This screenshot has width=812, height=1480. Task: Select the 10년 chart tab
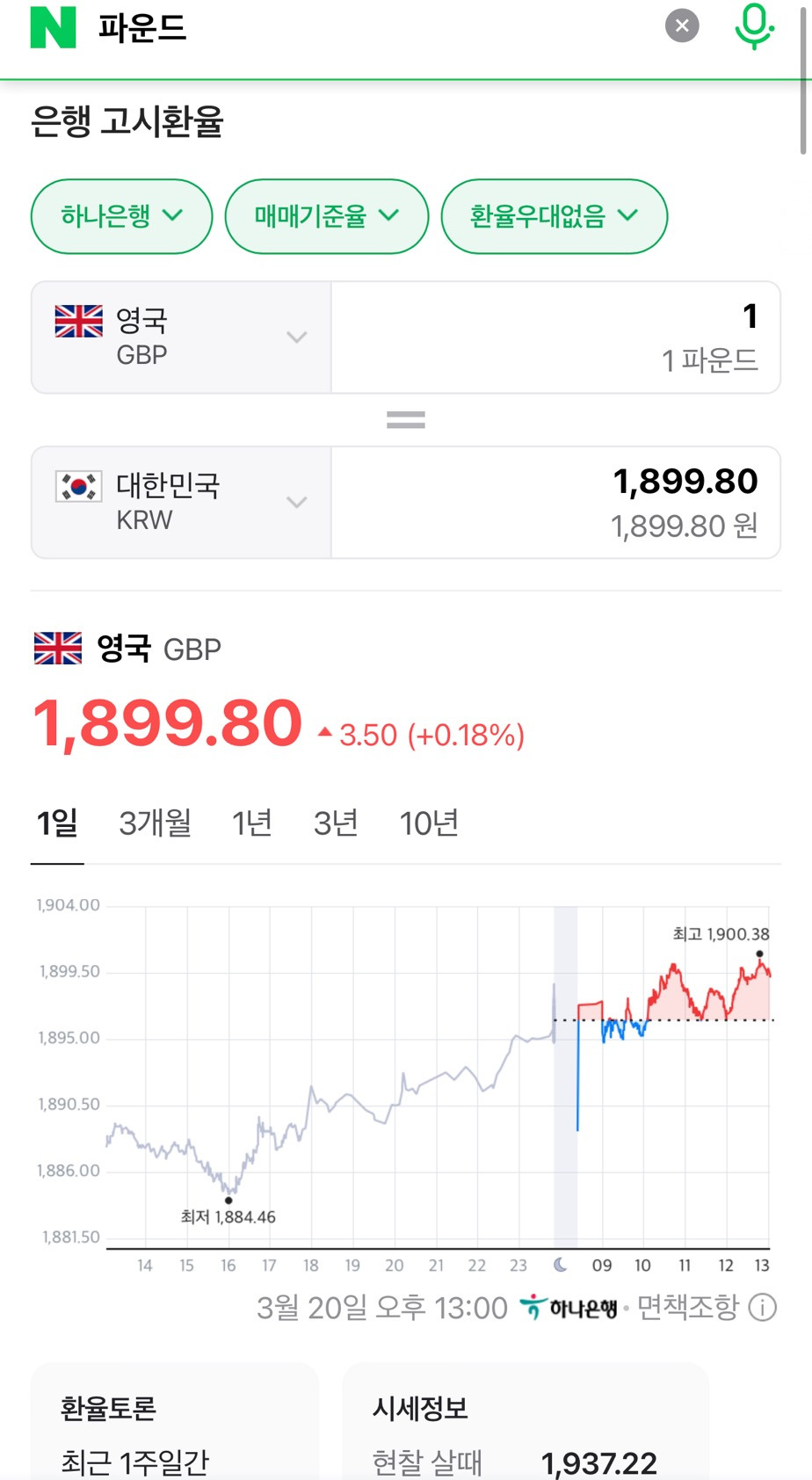click(429, 823)
